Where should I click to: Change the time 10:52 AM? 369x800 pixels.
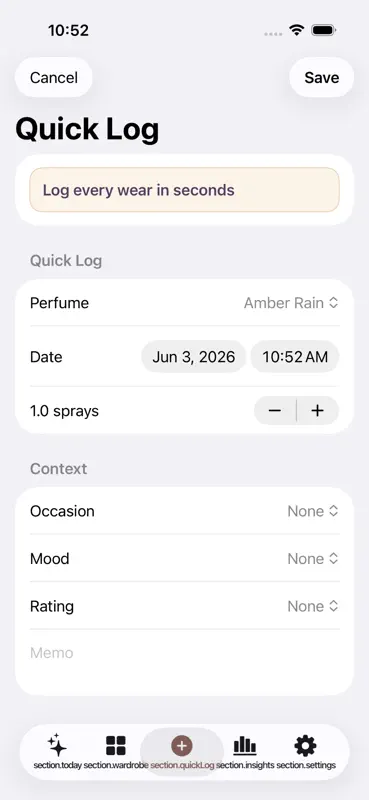(295, 357)
